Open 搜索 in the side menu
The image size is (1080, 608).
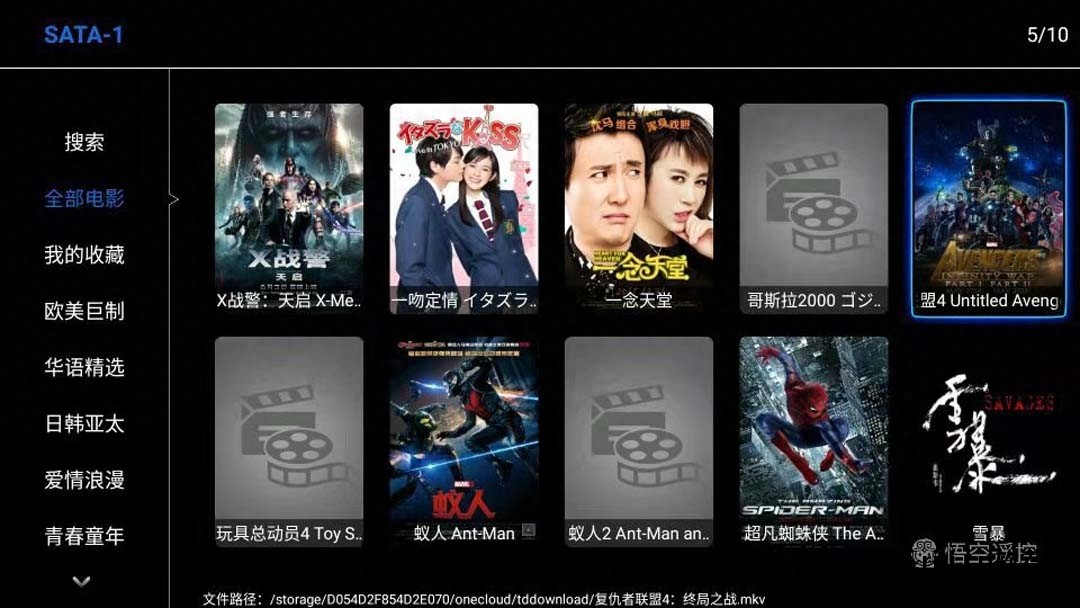pos(84,142)
